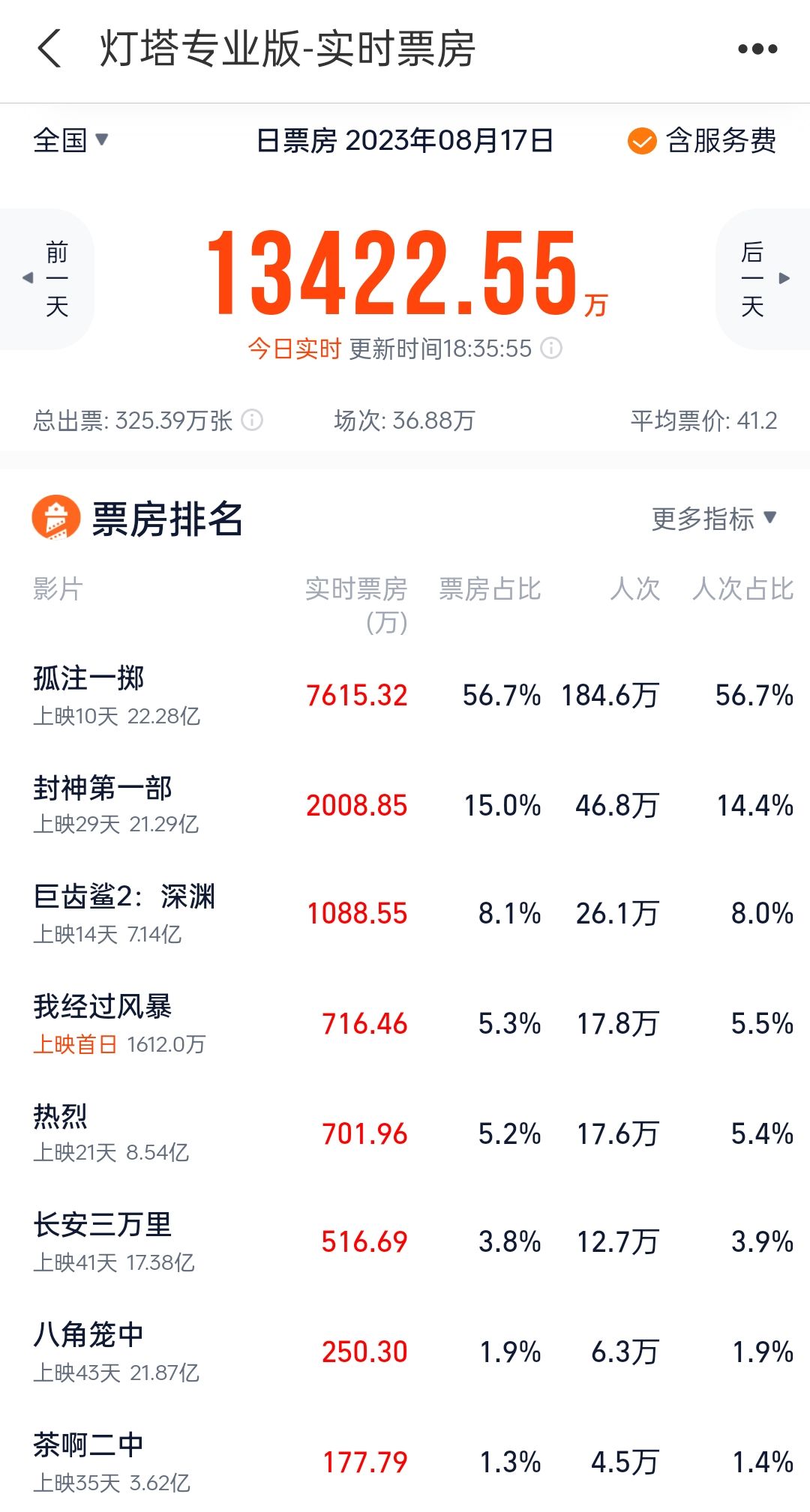Screen dimensions: 810x1512
Task: Tap the info icon beside 更新时间
Action: pos(551,349)
